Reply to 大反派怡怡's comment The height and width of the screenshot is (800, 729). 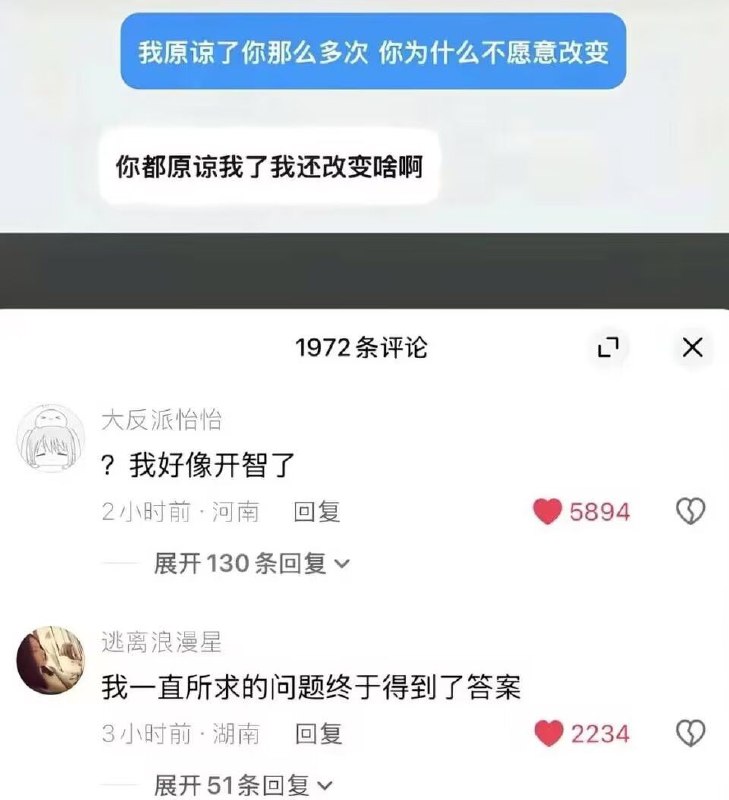pos(317,512)
